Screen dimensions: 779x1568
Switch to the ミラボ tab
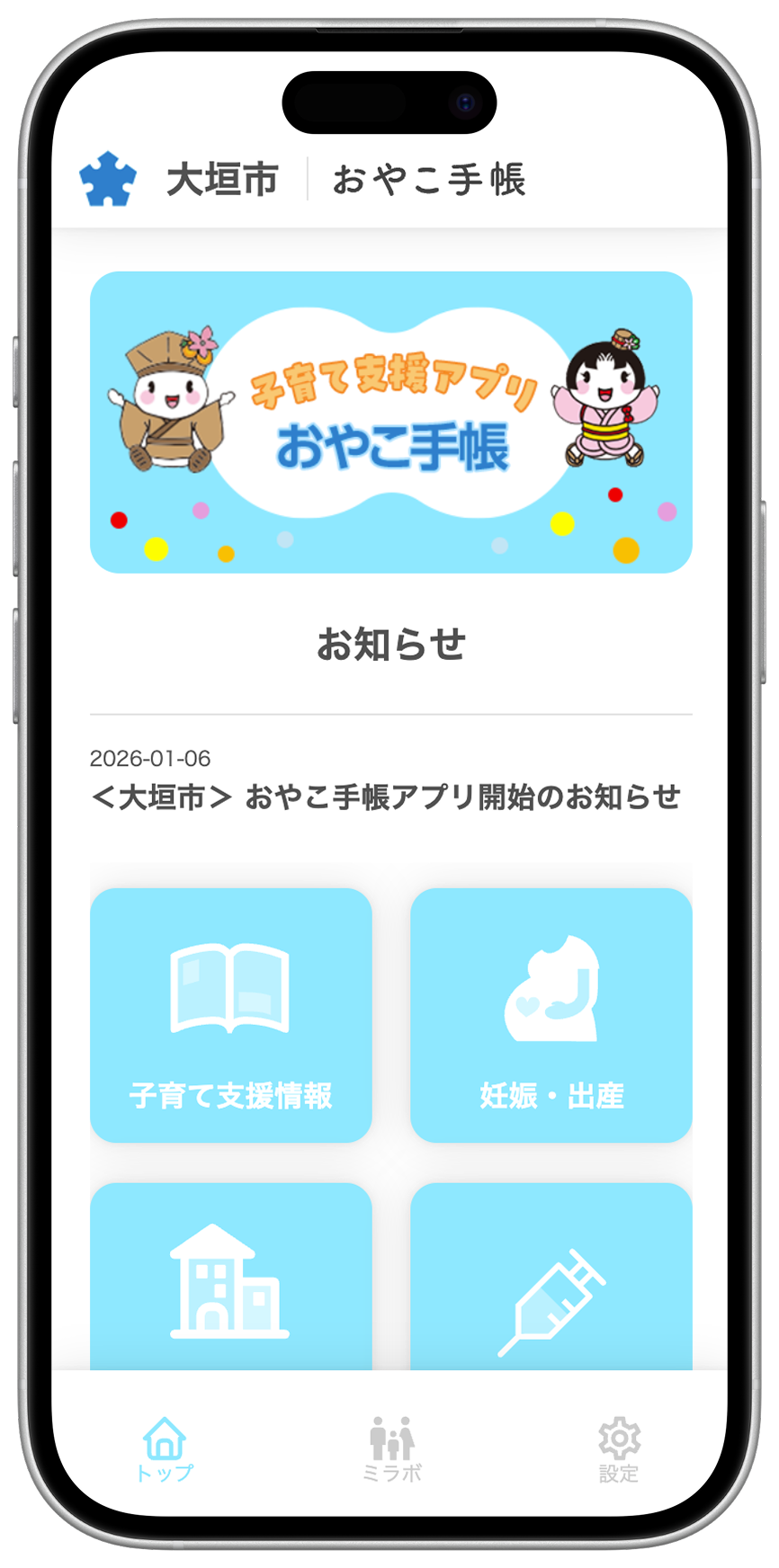point(391,1448)
